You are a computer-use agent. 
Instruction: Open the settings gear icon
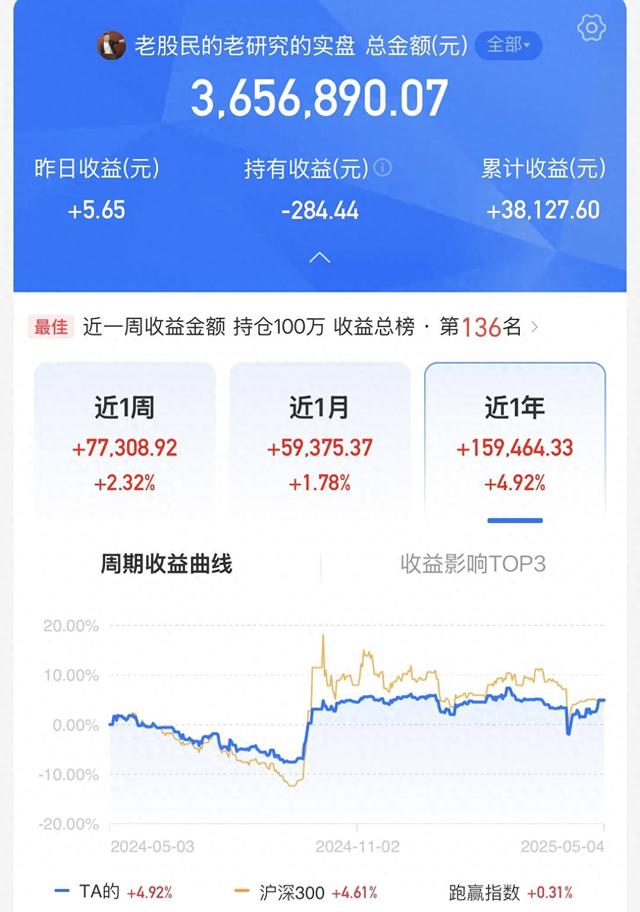[x=591, y=28]
